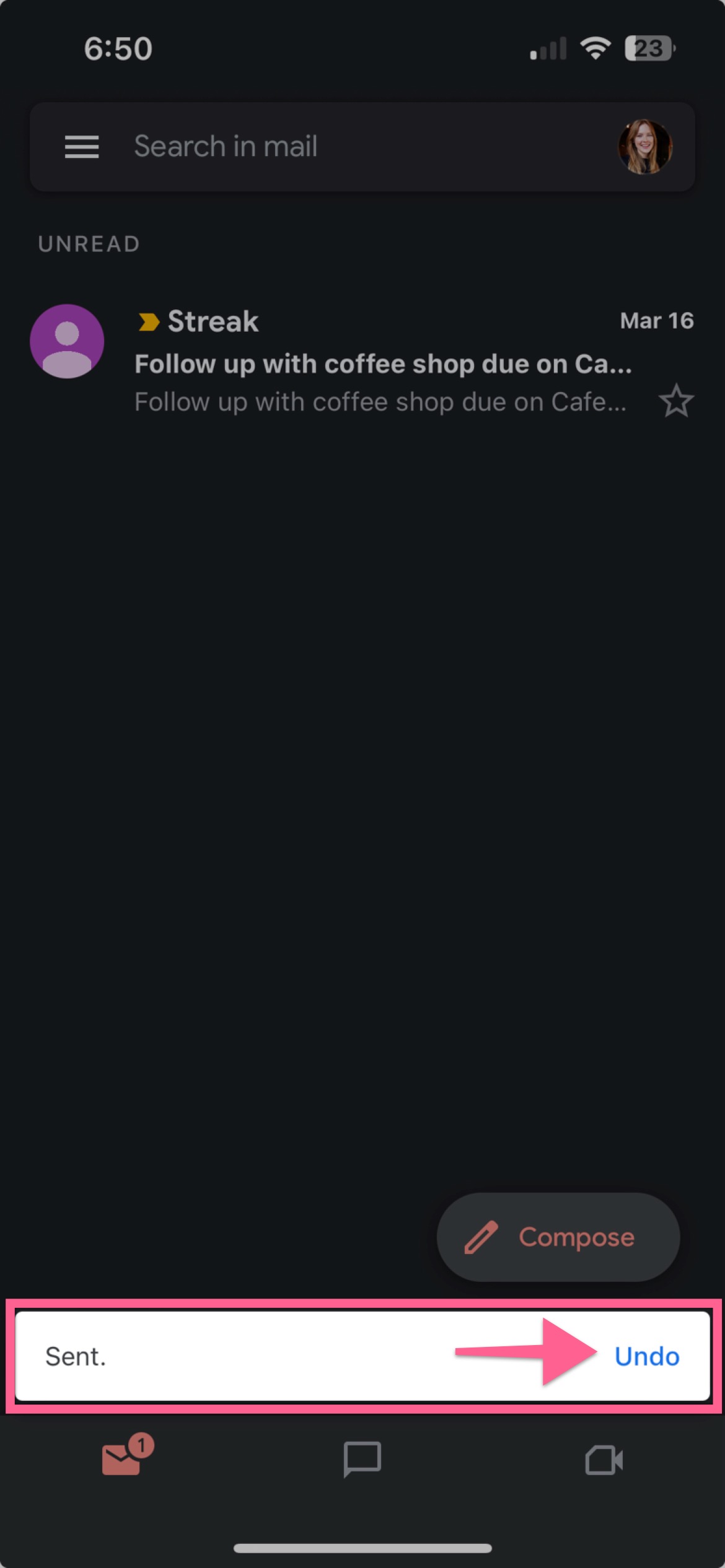
Task: Switch to the Chat tab
Action: (x=362, y=1460)
